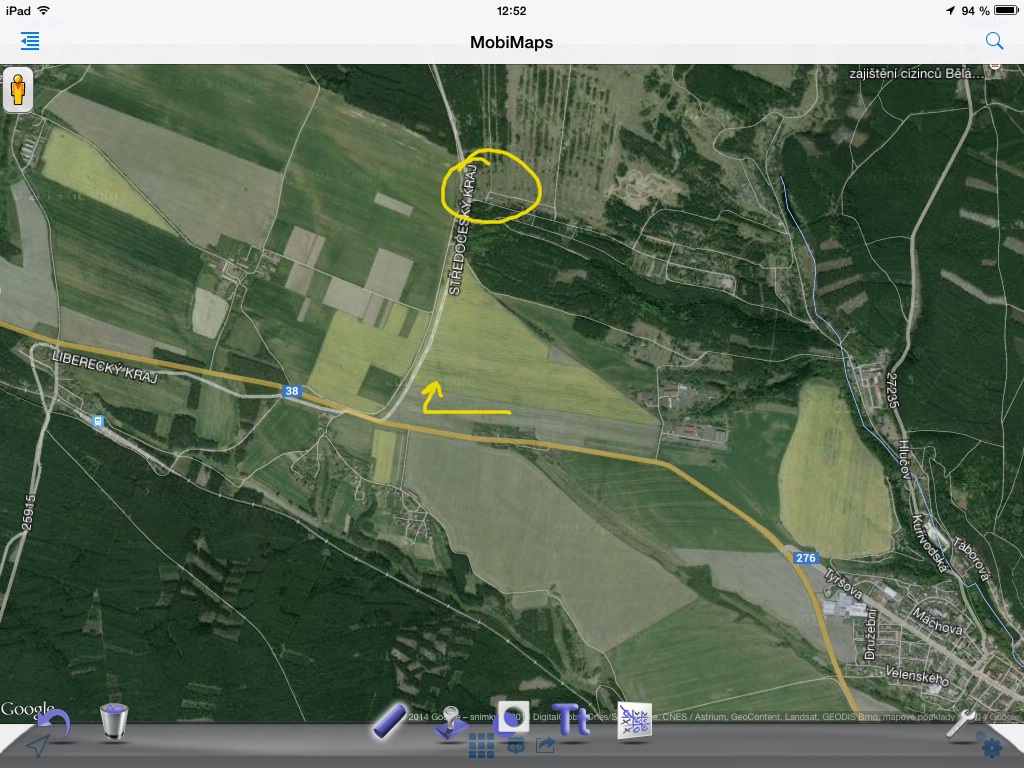This screenshot has height=768, width=1024.
Task: Open the grid pattern tool
Action: pos(634,720)
